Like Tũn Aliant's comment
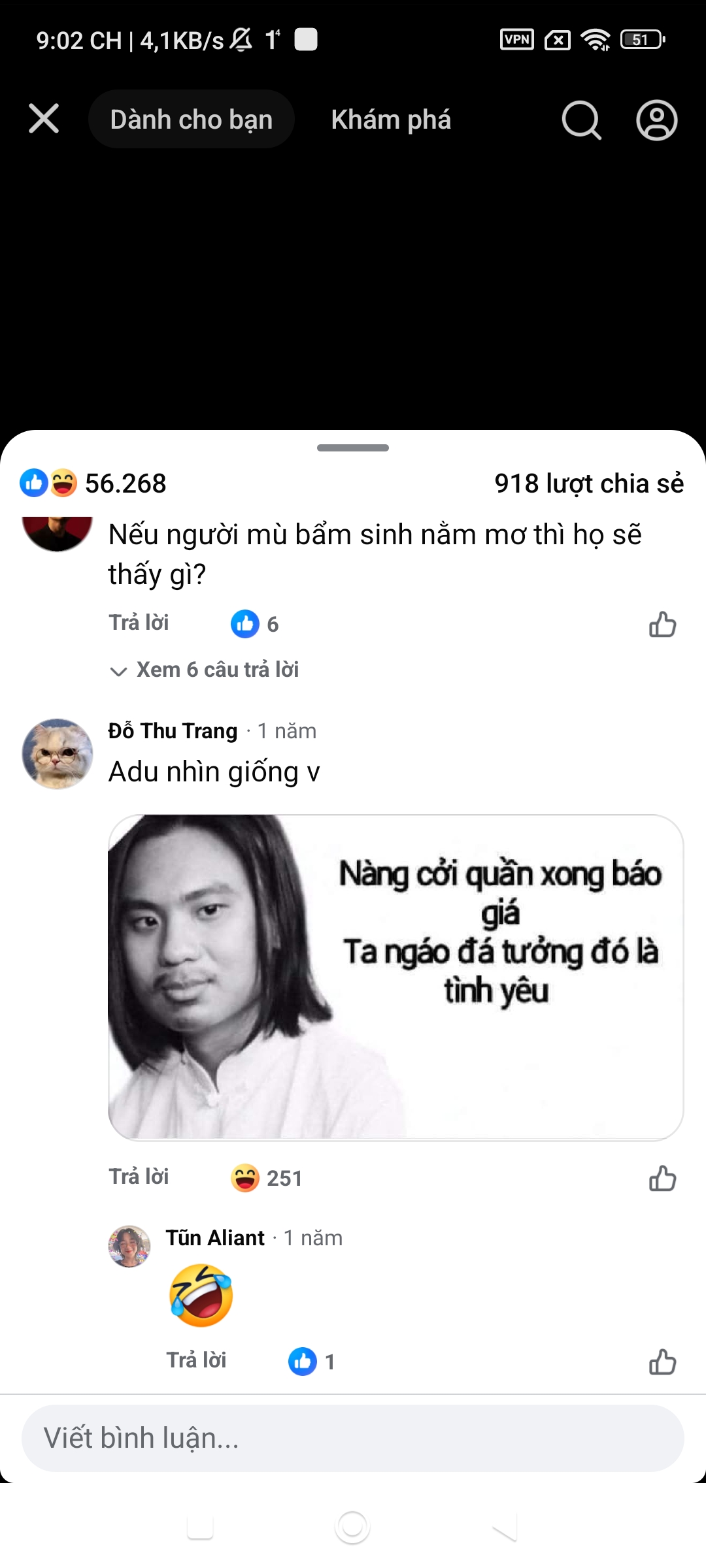 662,1362
